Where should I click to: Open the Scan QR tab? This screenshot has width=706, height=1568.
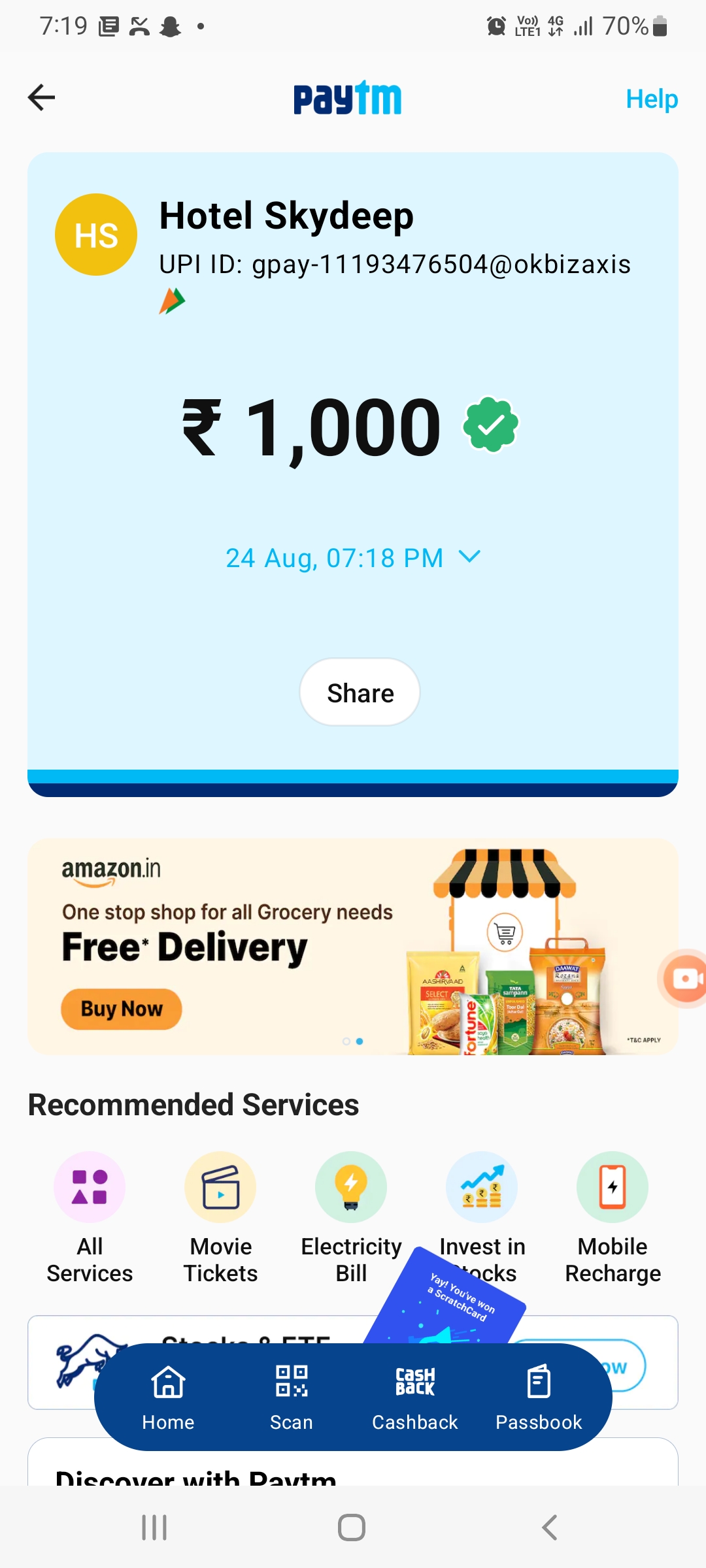(x=292, y=1397)
